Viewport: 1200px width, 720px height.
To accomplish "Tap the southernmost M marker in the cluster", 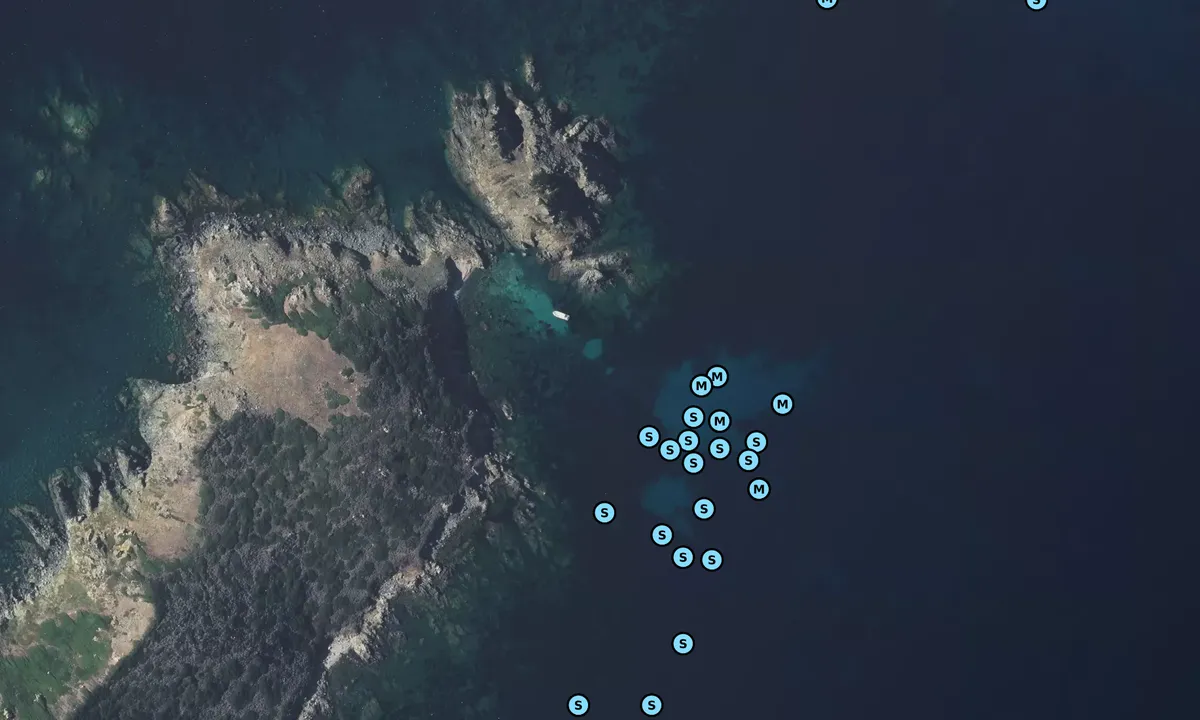I will 759,489.
